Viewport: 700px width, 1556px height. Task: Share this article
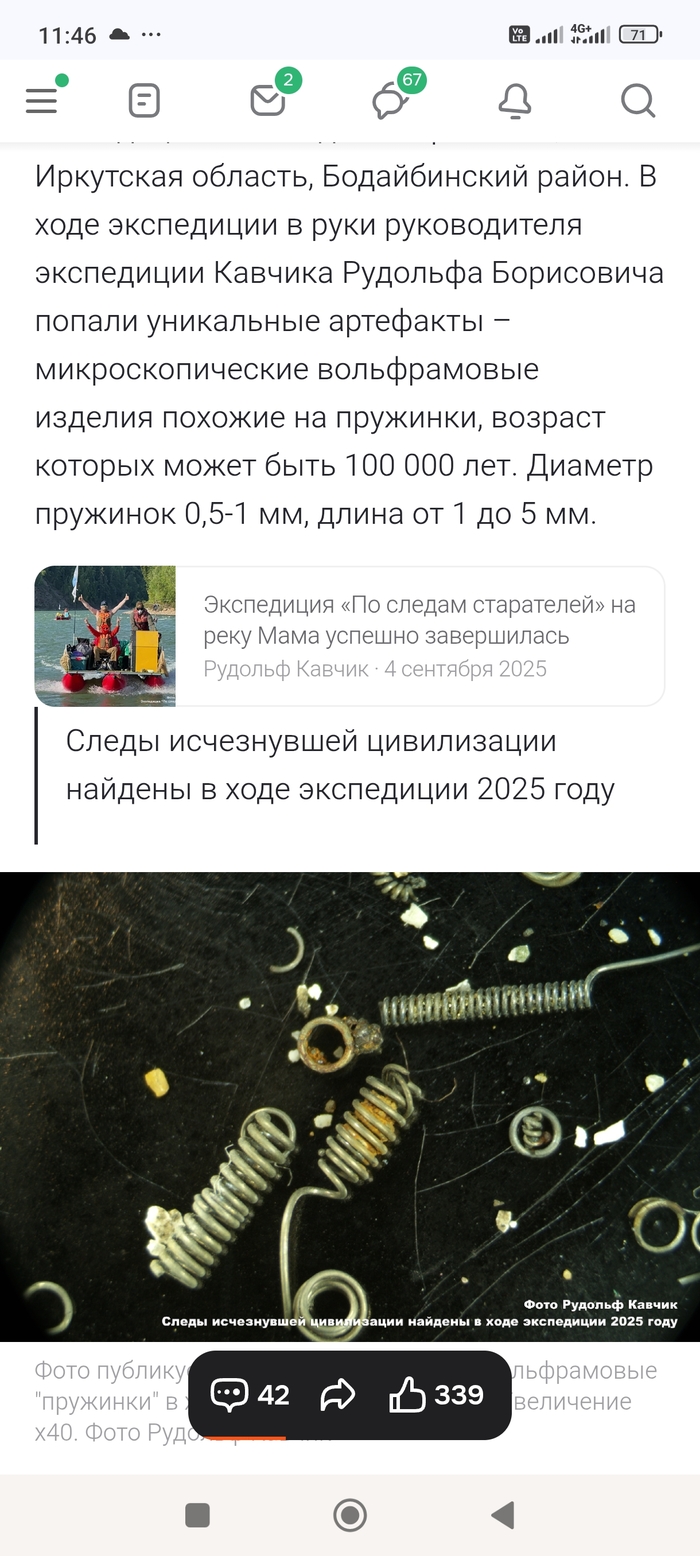[x=338, y=1395]
